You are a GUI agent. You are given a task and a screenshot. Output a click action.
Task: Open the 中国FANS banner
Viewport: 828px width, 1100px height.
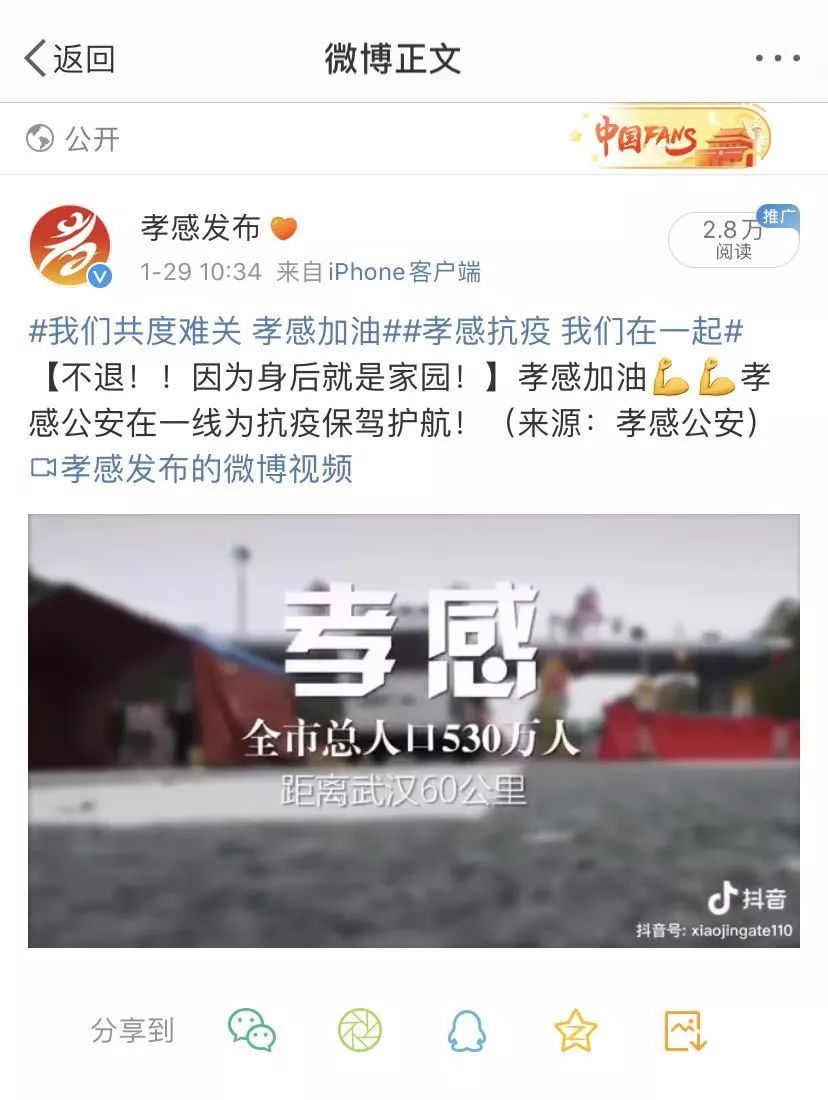point(671,138)
